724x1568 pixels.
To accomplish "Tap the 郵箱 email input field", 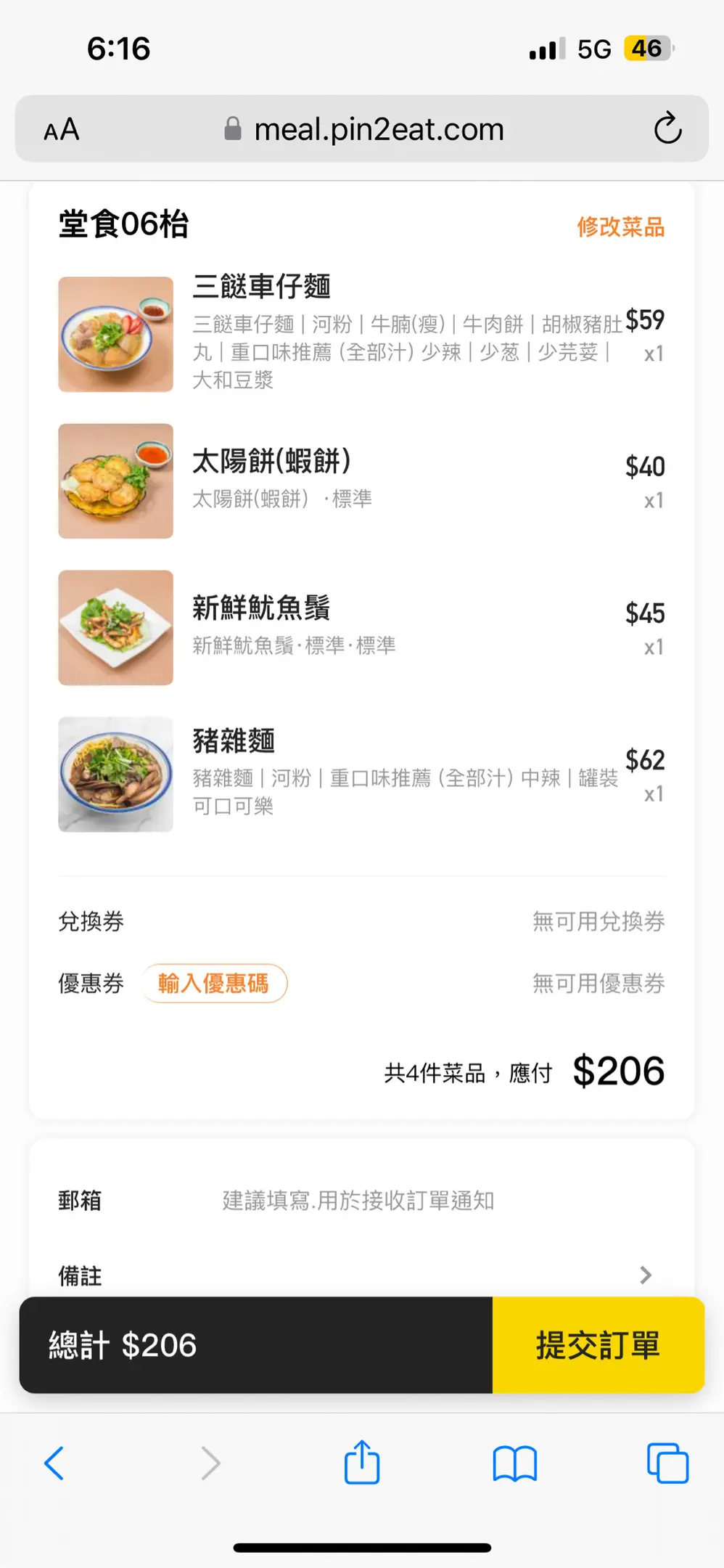I will click(443, 1200).
